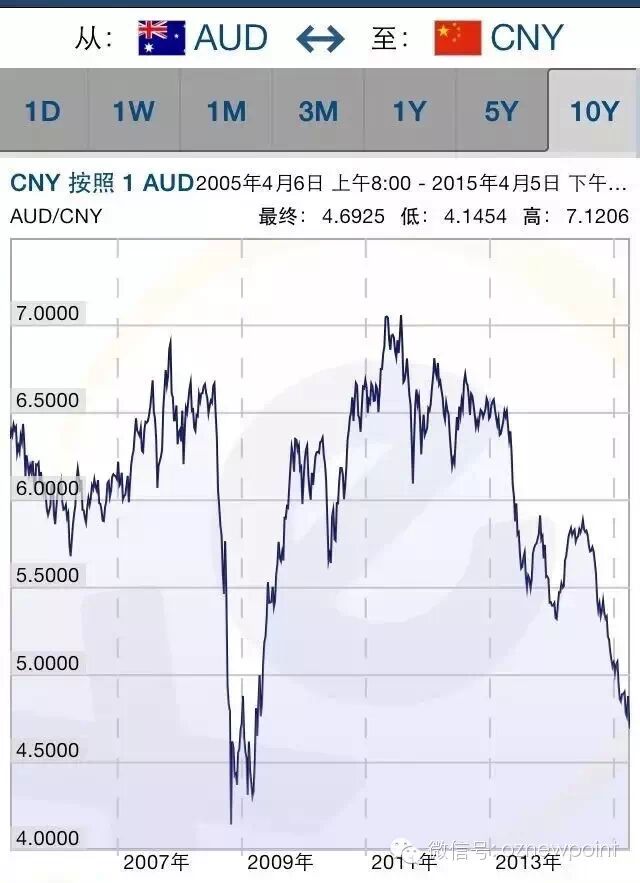Switch to the 1D chart range

43,110
